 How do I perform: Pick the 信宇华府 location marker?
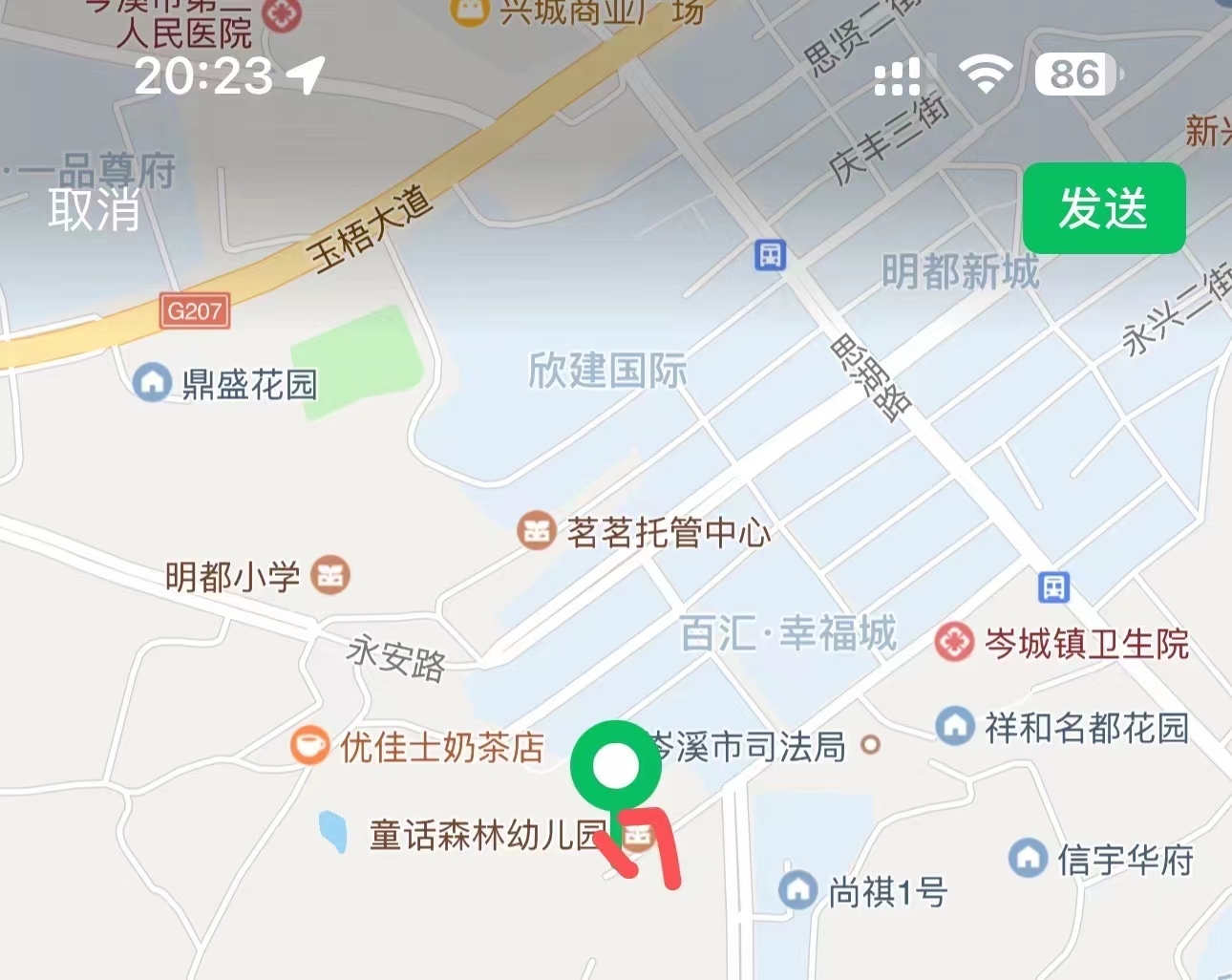1029,858
